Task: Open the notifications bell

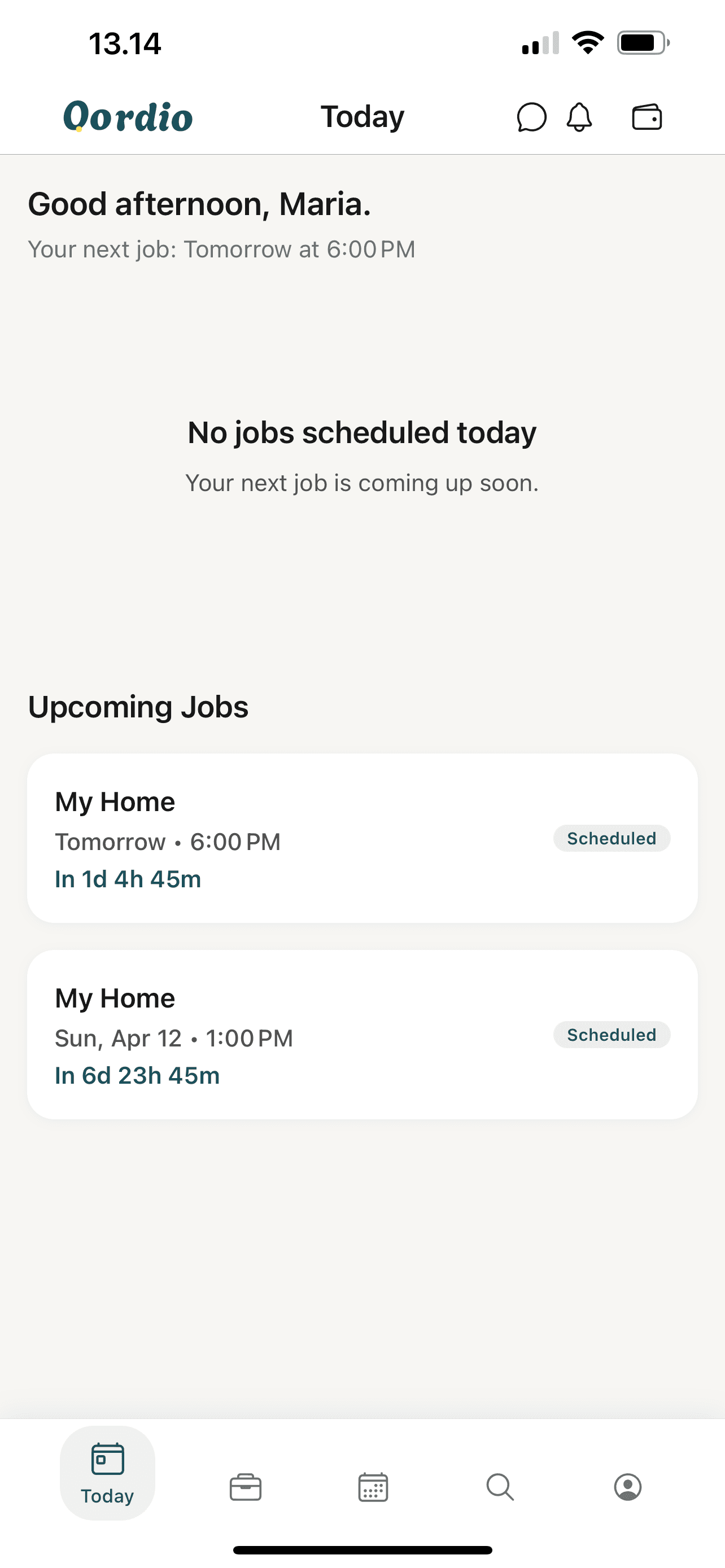Action: 579,117
